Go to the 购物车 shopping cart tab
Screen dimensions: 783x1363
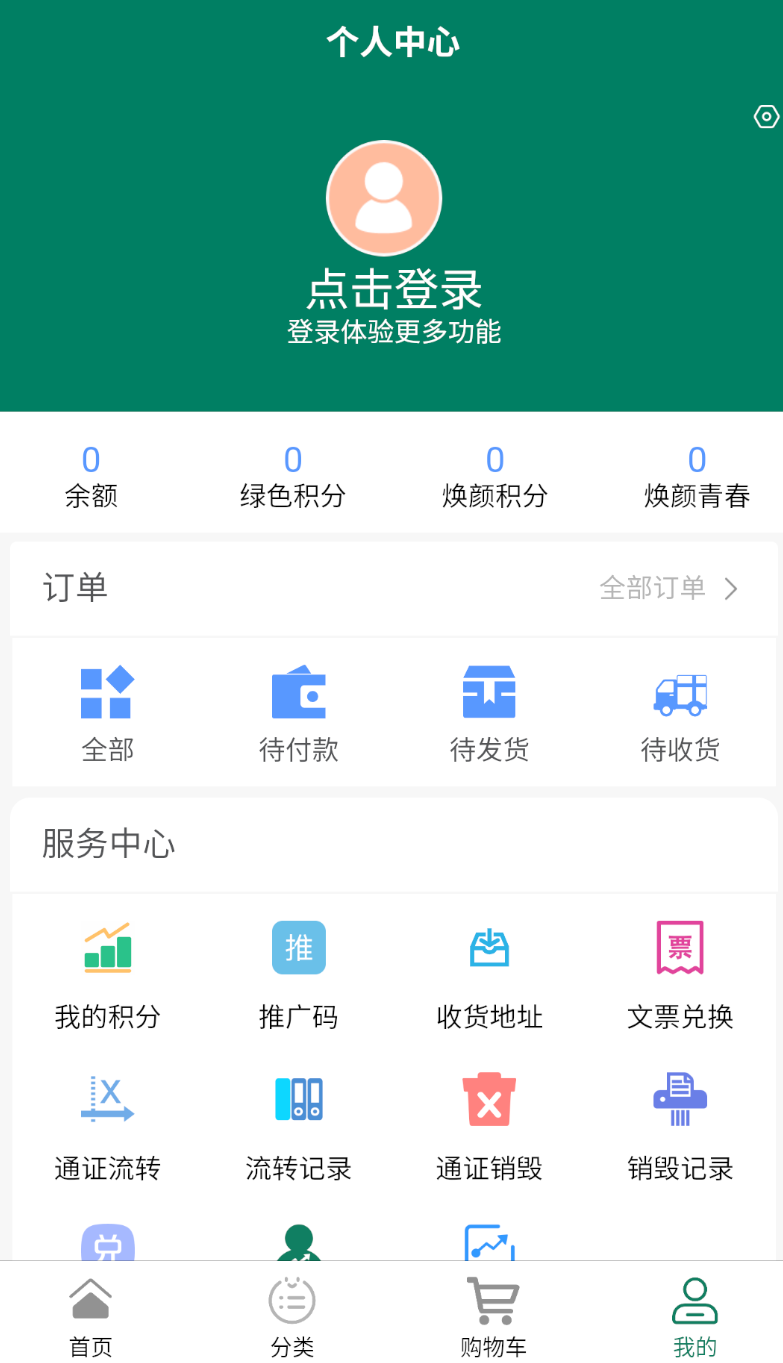(493, 1317)
